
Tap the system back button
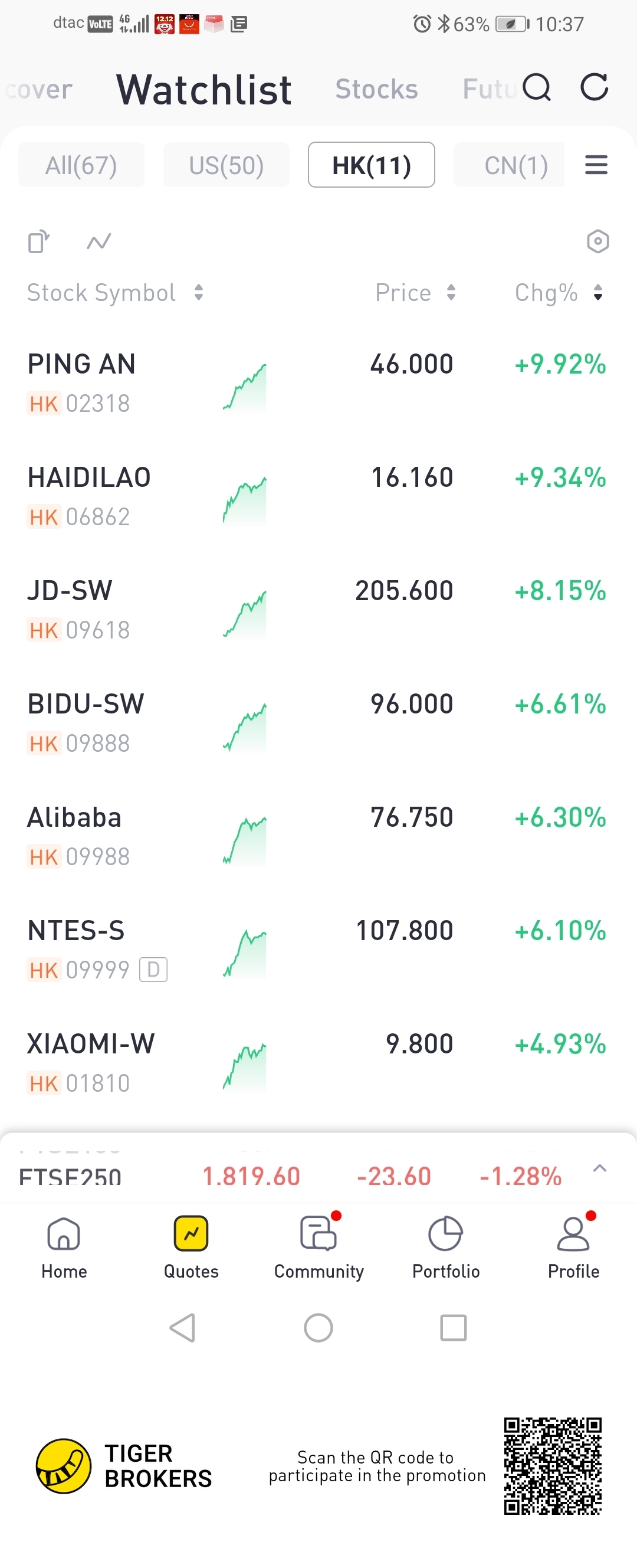click(x=182, y=1328)
